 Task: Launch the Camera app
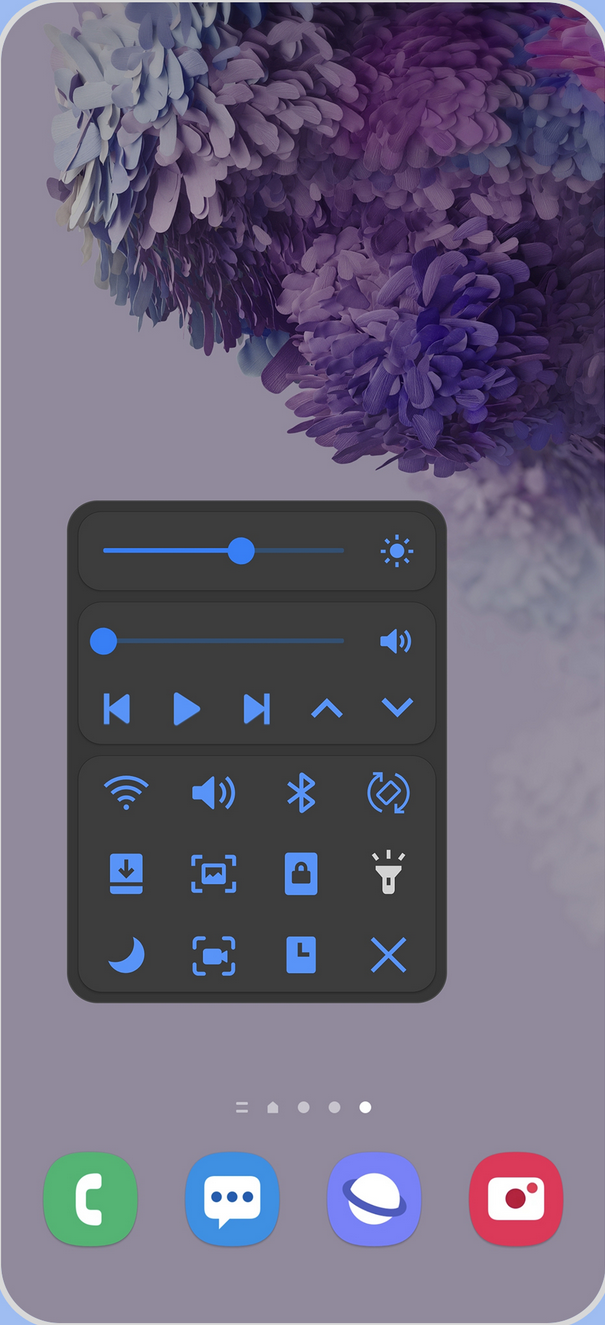(x=516, y=1199)
